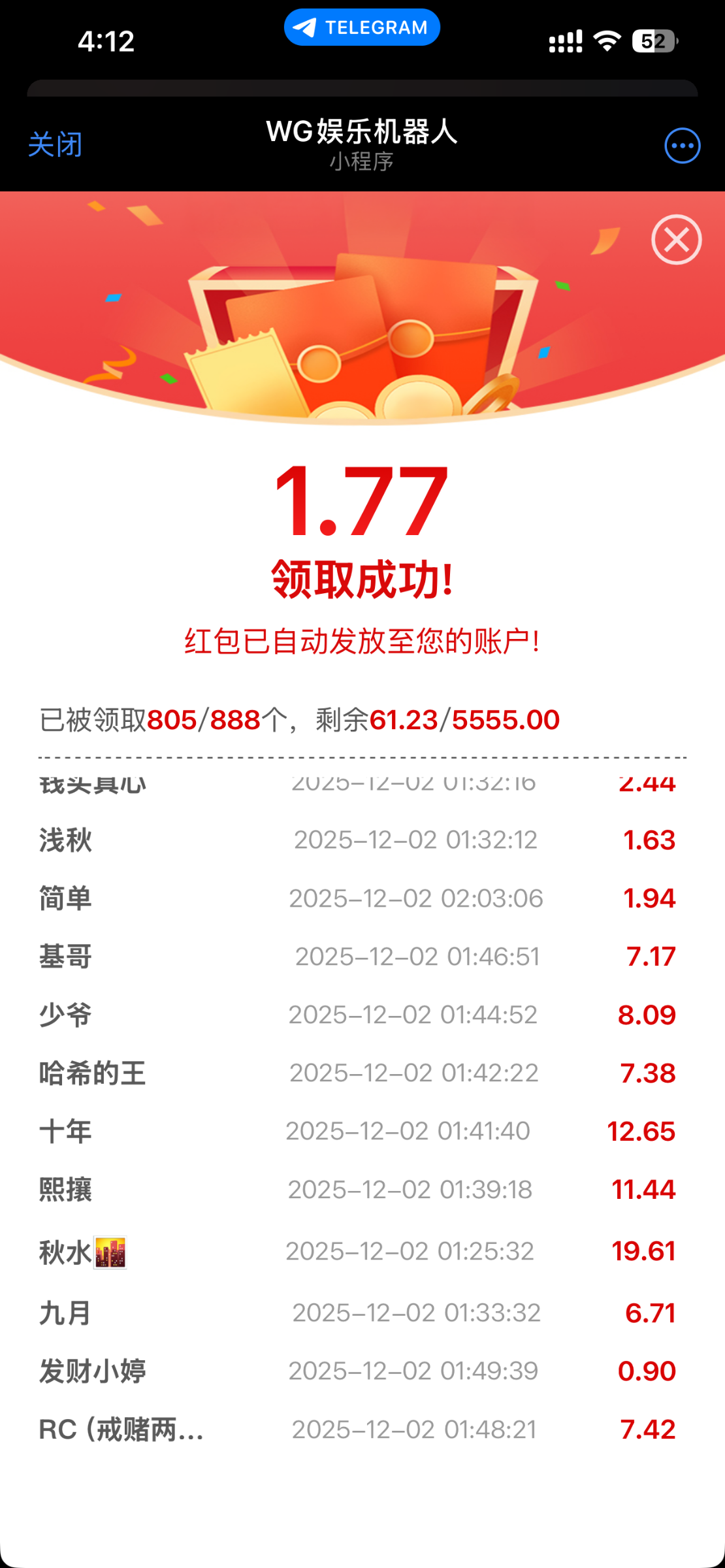Dismiss the red envelope result popup
This screenshot has height=1568, width=725.
[676, 240]
